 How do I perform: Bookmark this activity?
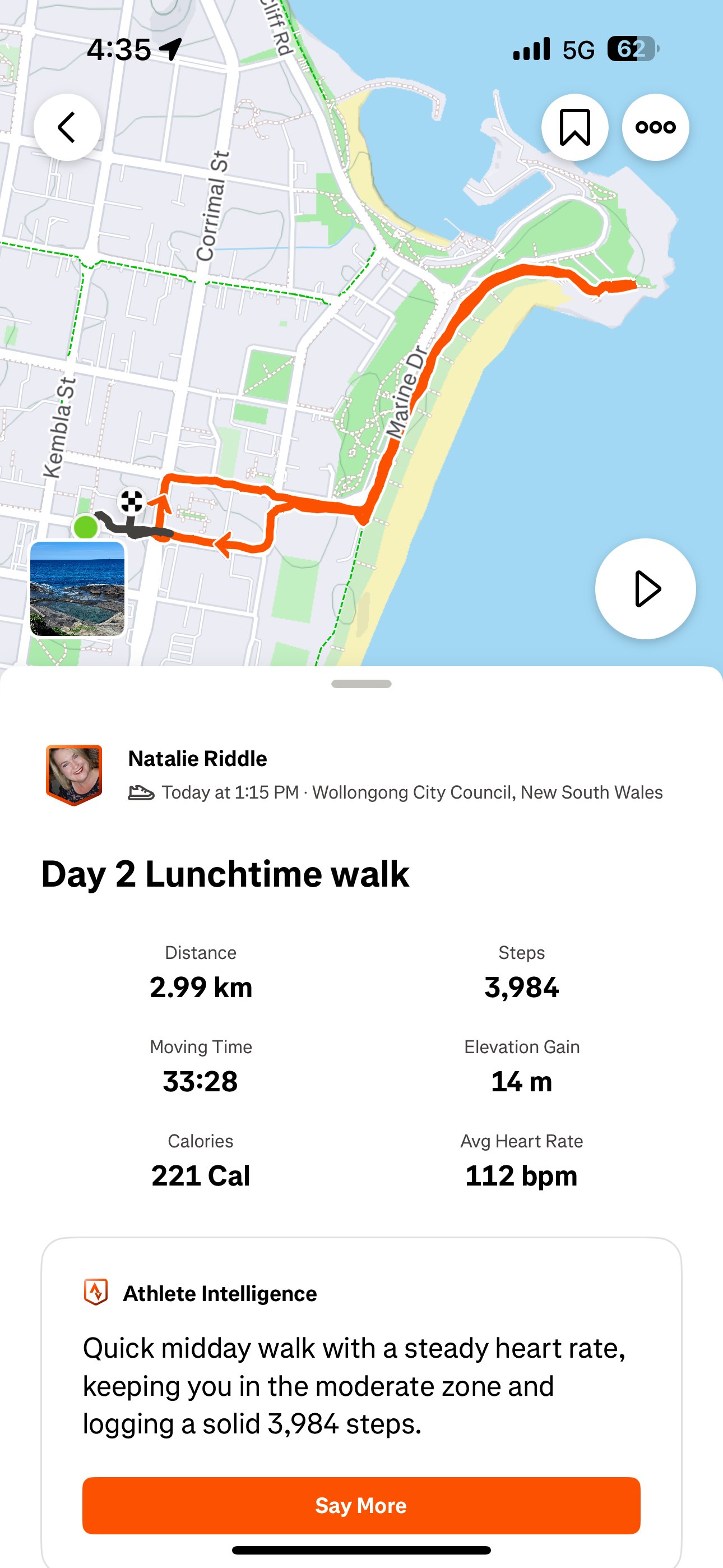pos(574,127)
